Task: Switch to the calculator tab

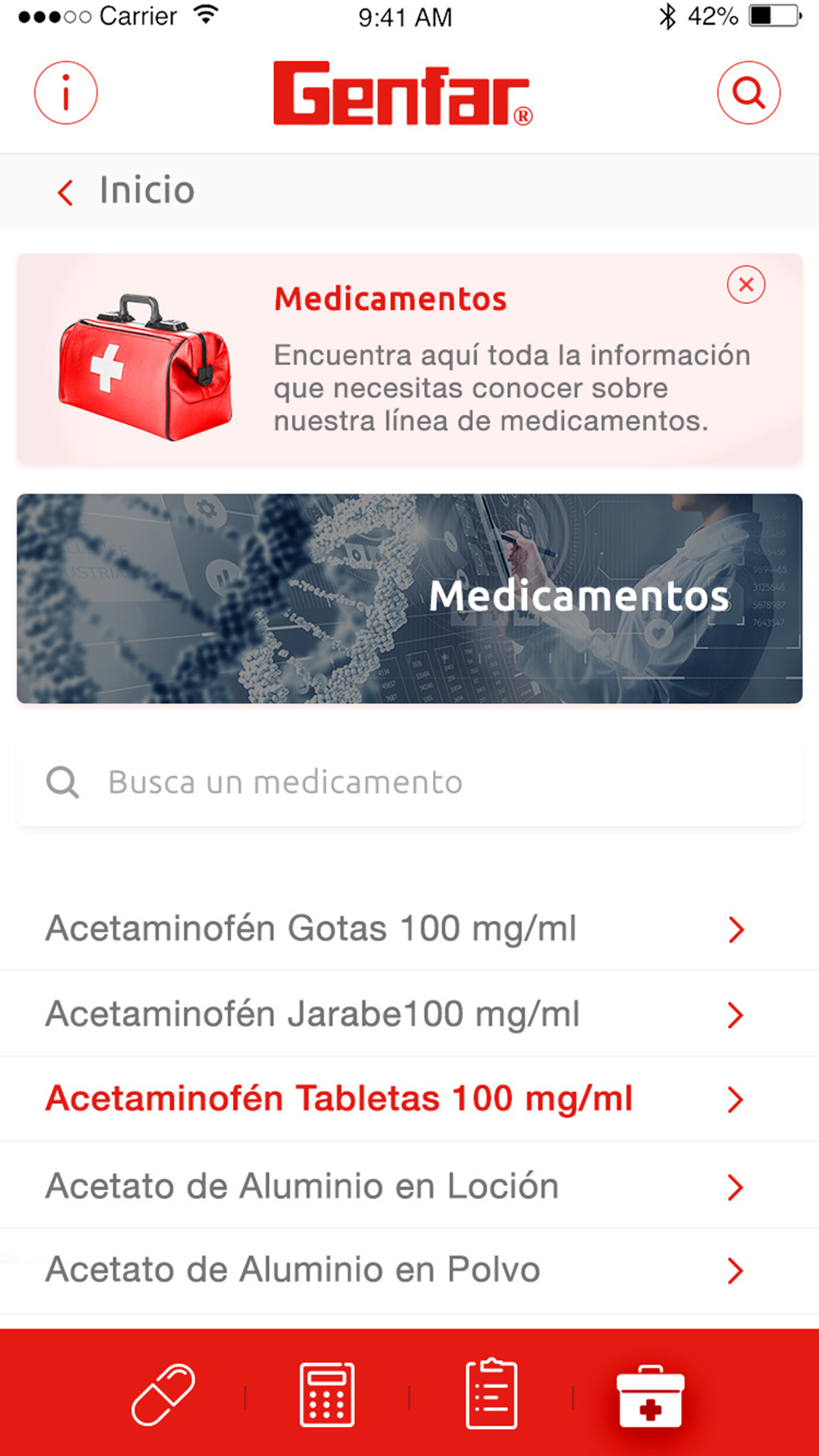Action: pyautogui.click(x=327, y=1394)
